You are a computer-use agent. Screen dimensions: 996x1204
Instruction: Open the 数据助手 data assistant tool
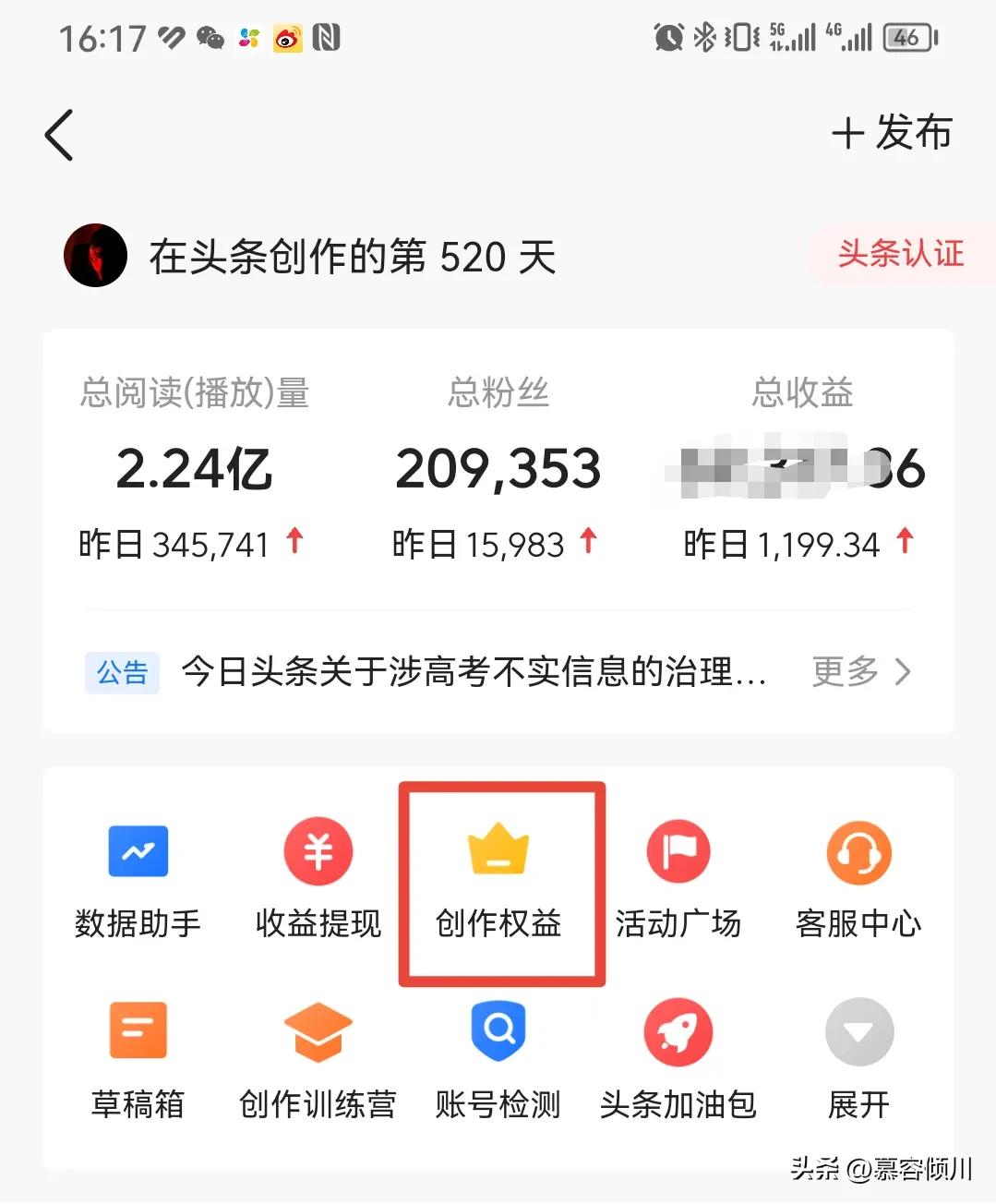pyautogui.click(x=138, y=877)
